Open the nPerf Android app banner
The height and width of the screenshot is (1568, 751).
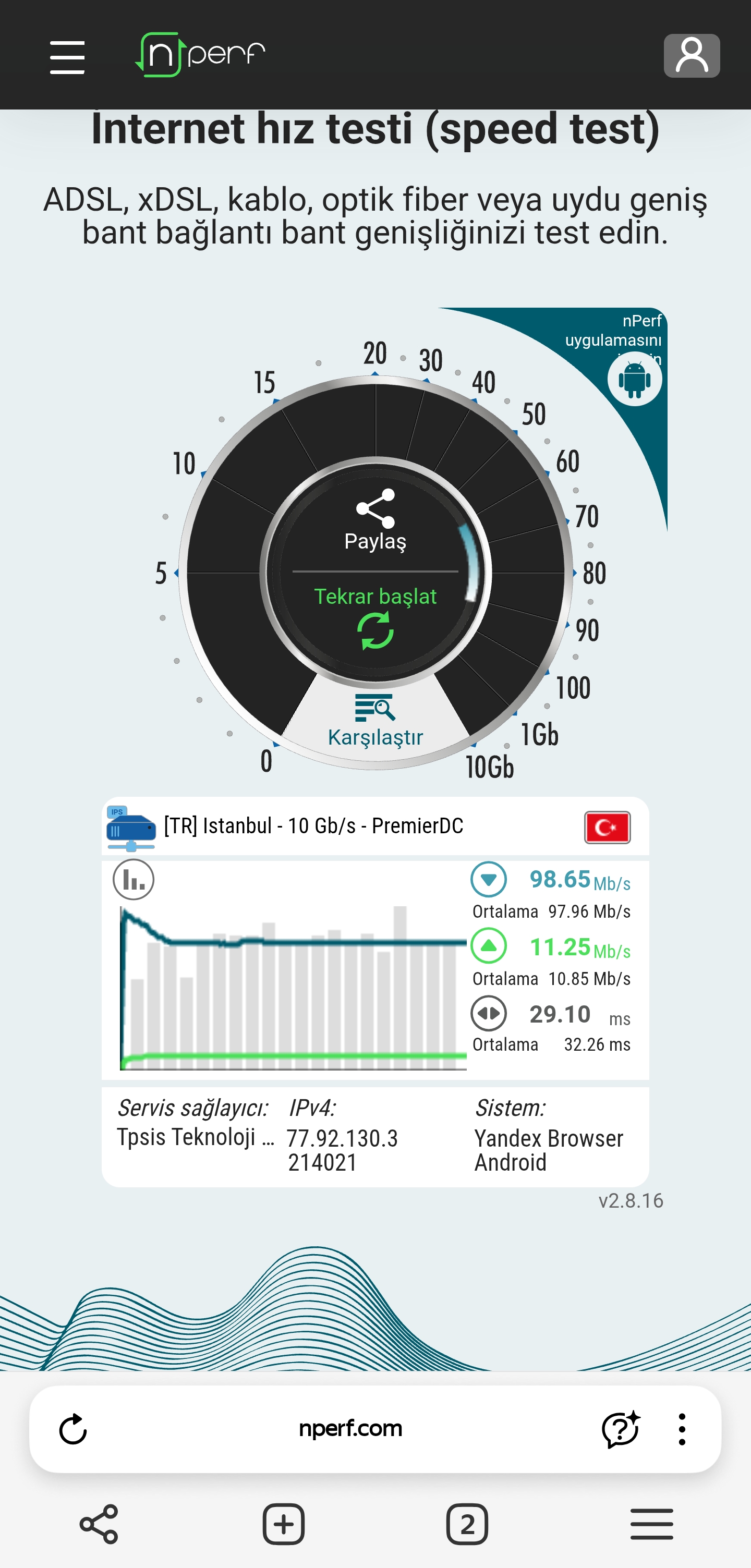click(634, 379)
